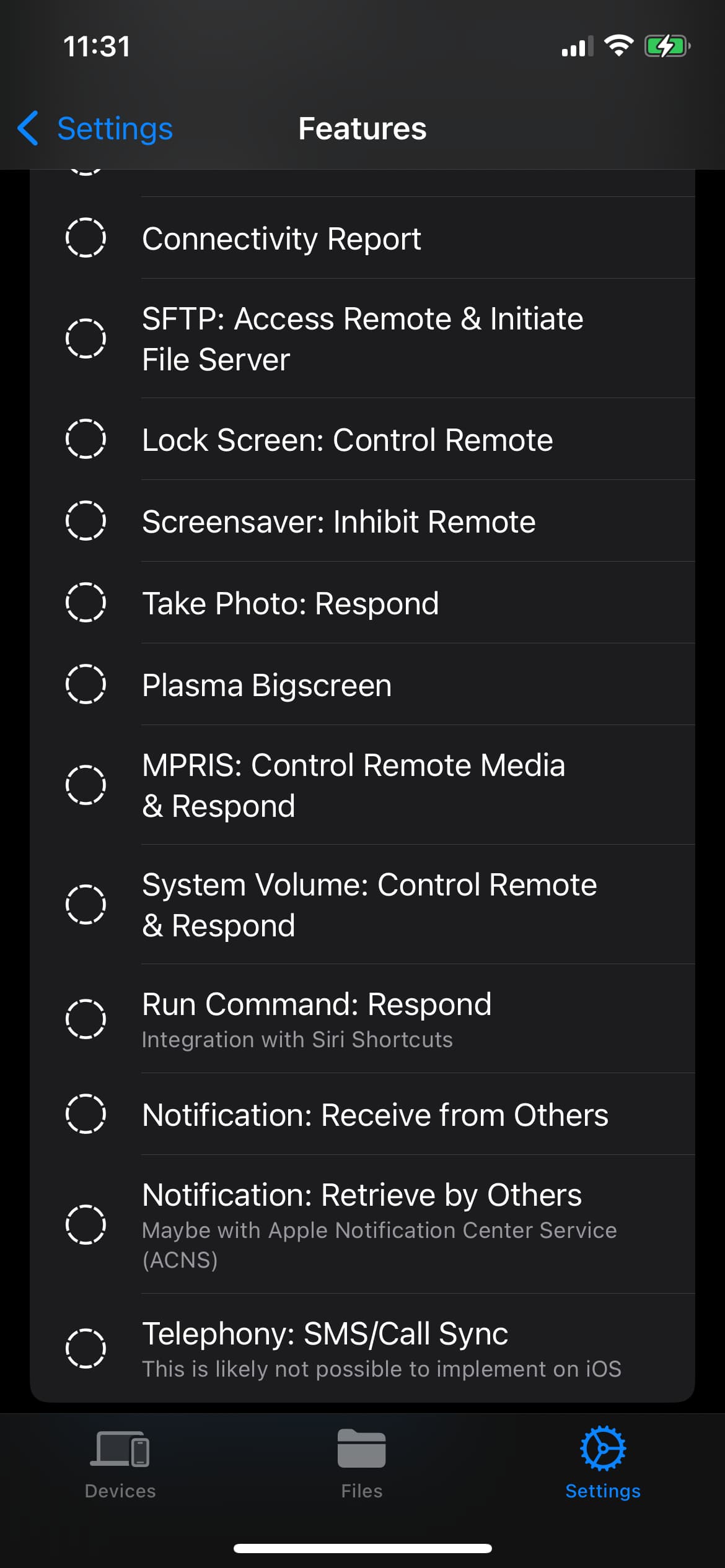Open SFTP: Access Remote & Initiate File Server

(362, 339)
